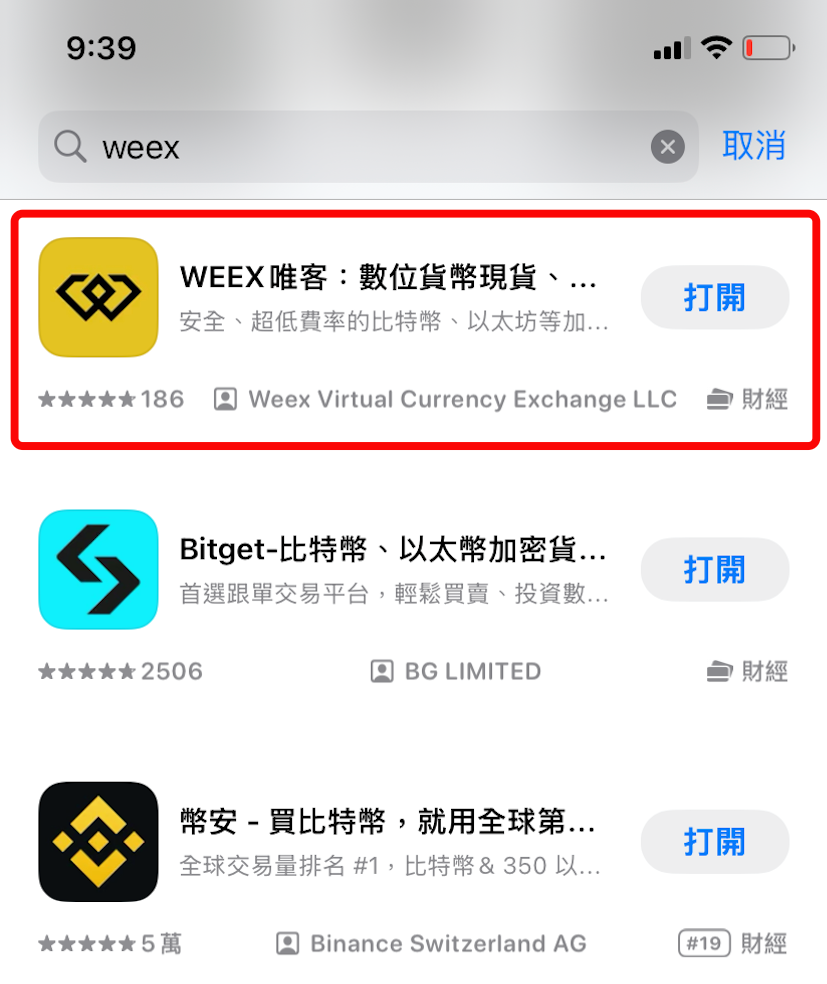
Task: View the WEEX 唯客 search result details
Action: pos(390,298)
